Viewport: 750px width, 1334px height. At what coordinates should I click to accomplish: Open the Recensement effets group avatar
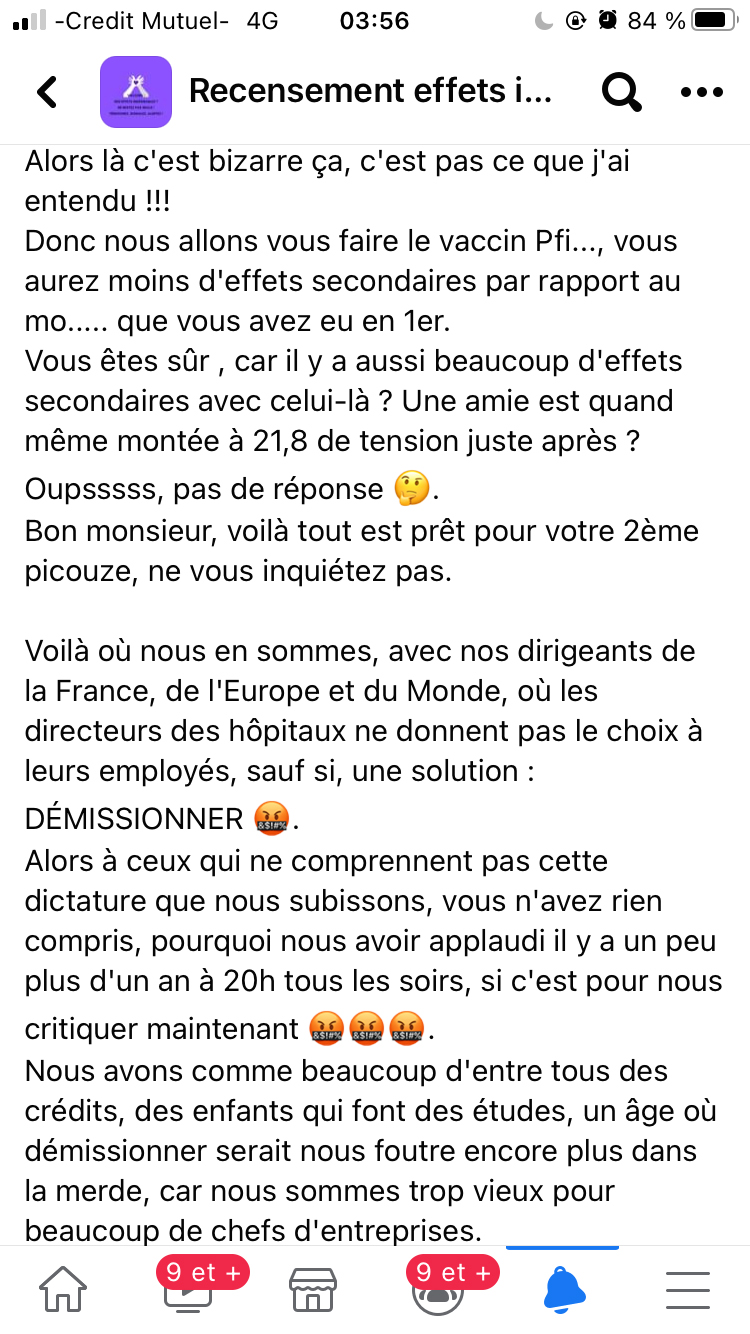[x=135, y=92]
